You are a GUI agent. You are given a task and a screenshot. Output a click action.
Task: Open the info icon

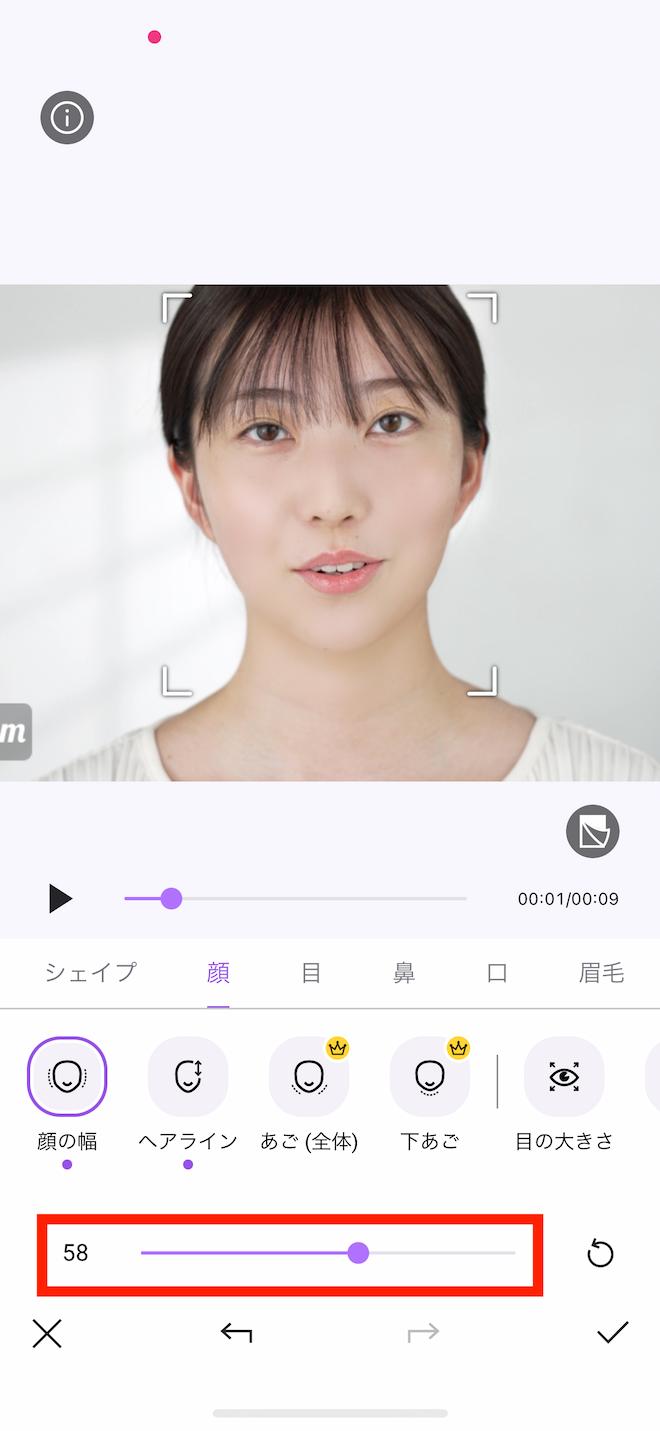67,118
